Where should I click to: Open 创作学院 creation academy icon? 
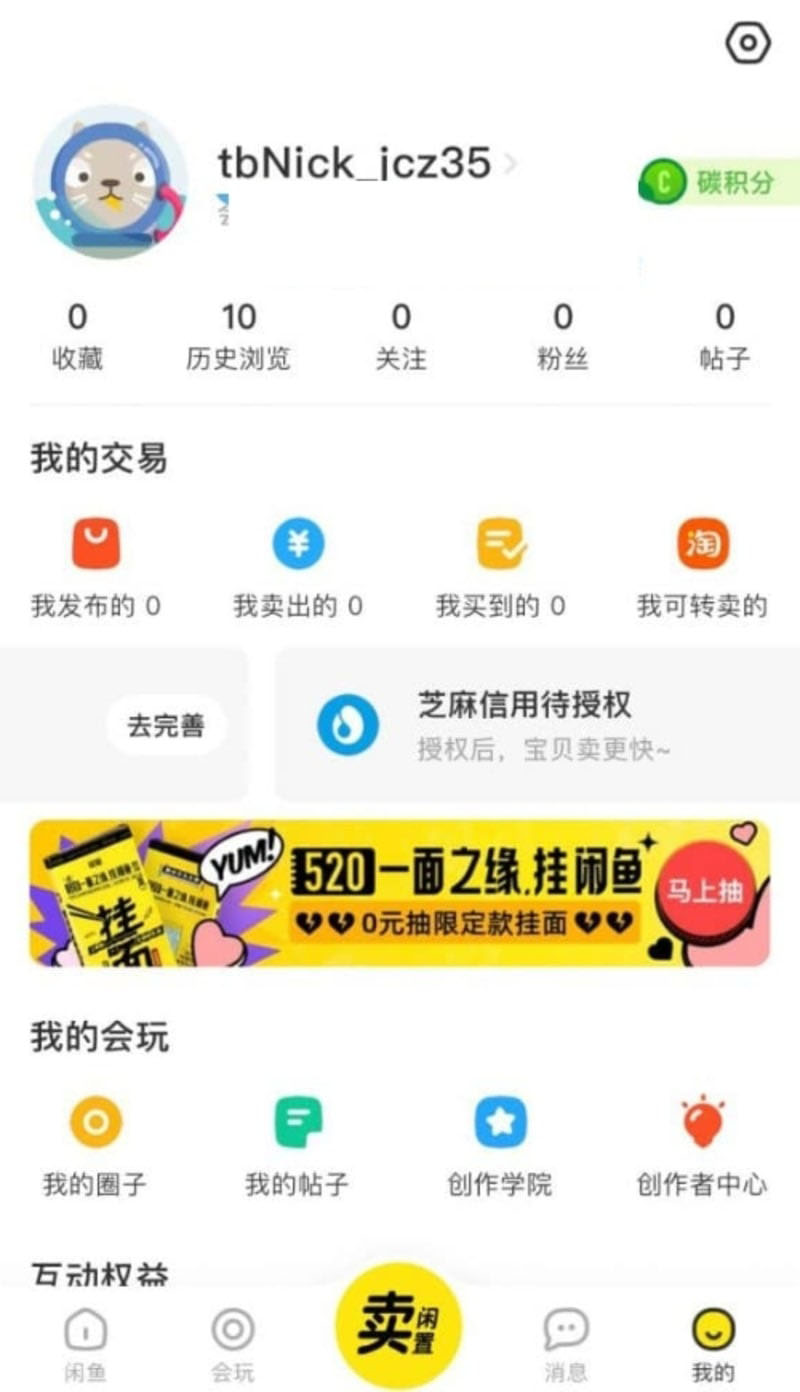(x=500, y=1124)
